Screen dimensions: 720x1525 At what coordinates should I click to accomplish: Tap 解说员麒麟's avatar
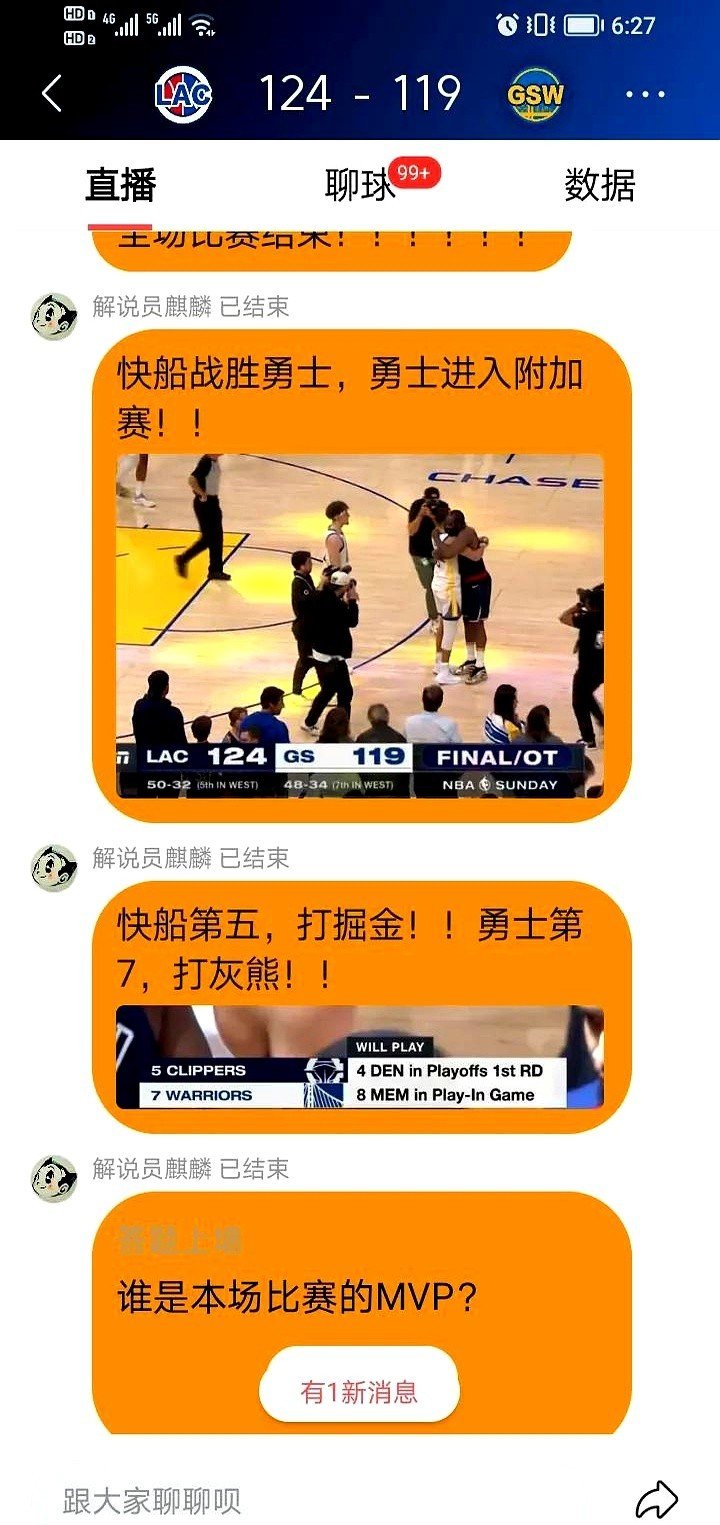click(x=55, y=311)
